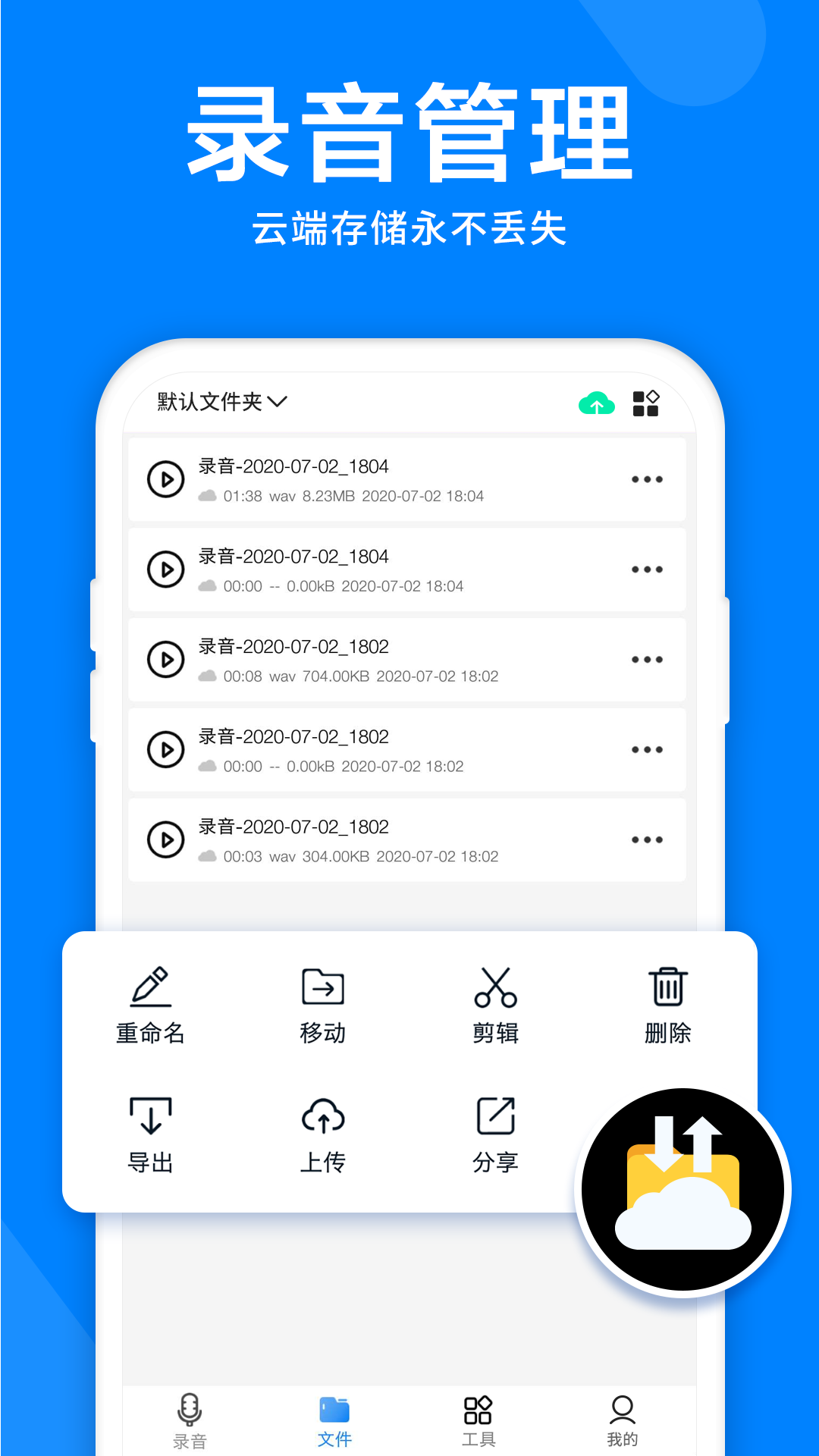Play the recording 录音-2020-07-02_1804

coord(165,479)
